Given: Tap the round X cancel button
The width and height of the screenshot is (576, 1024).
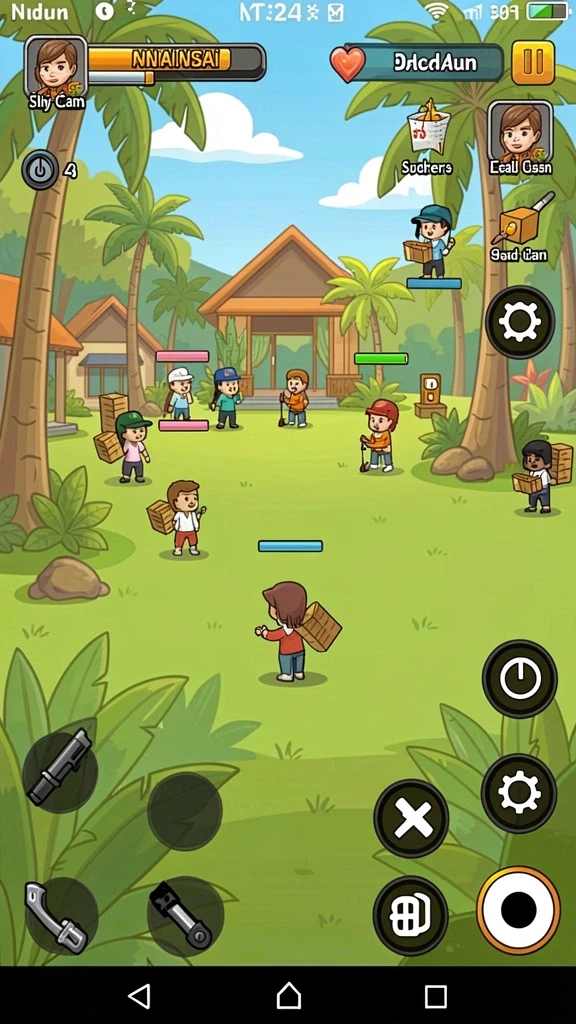Looking at the screenshot, I should click(x=411, y=818).
